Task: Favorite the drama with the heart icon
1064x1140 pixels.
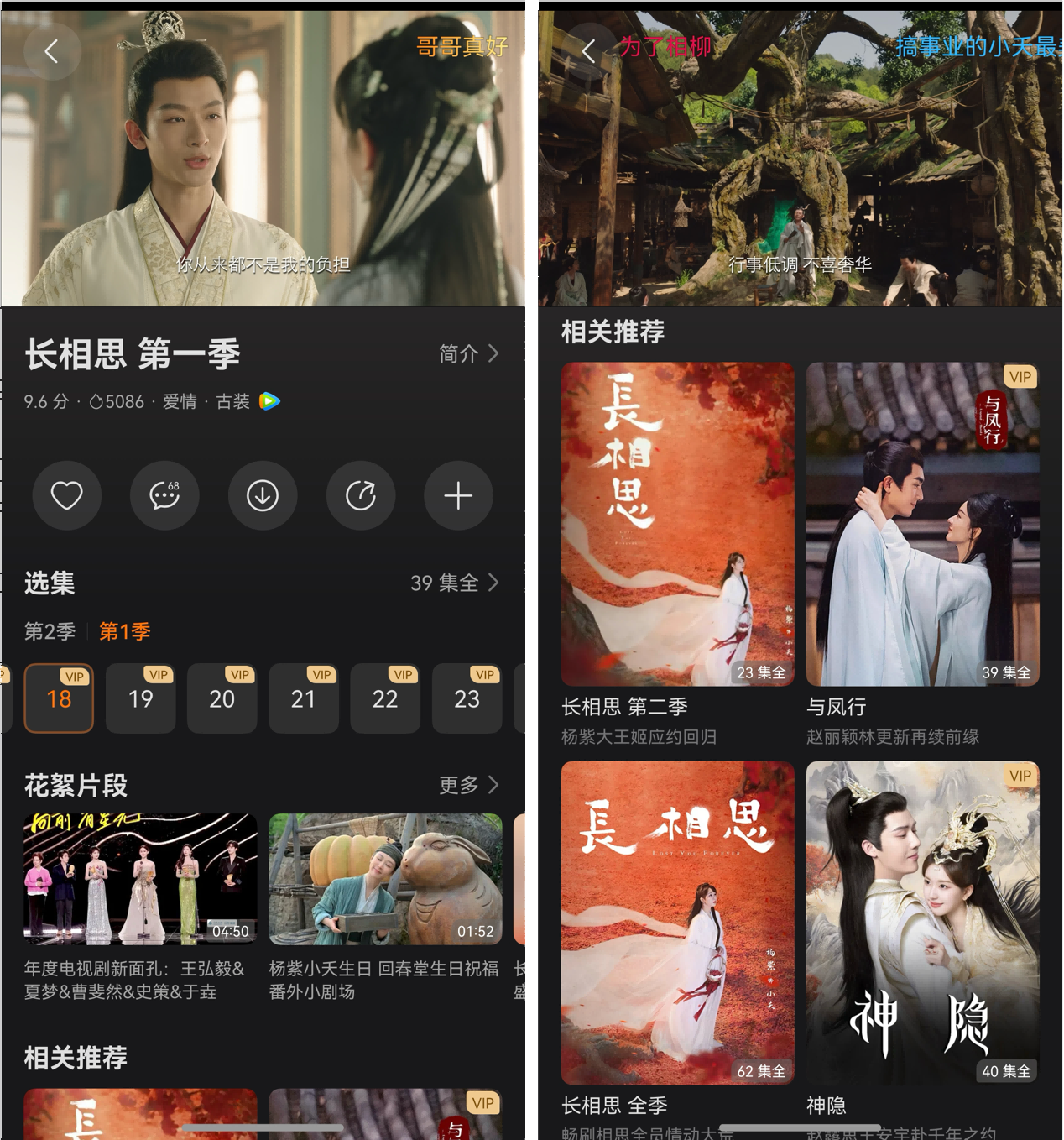Action: [x=67, y=496]
